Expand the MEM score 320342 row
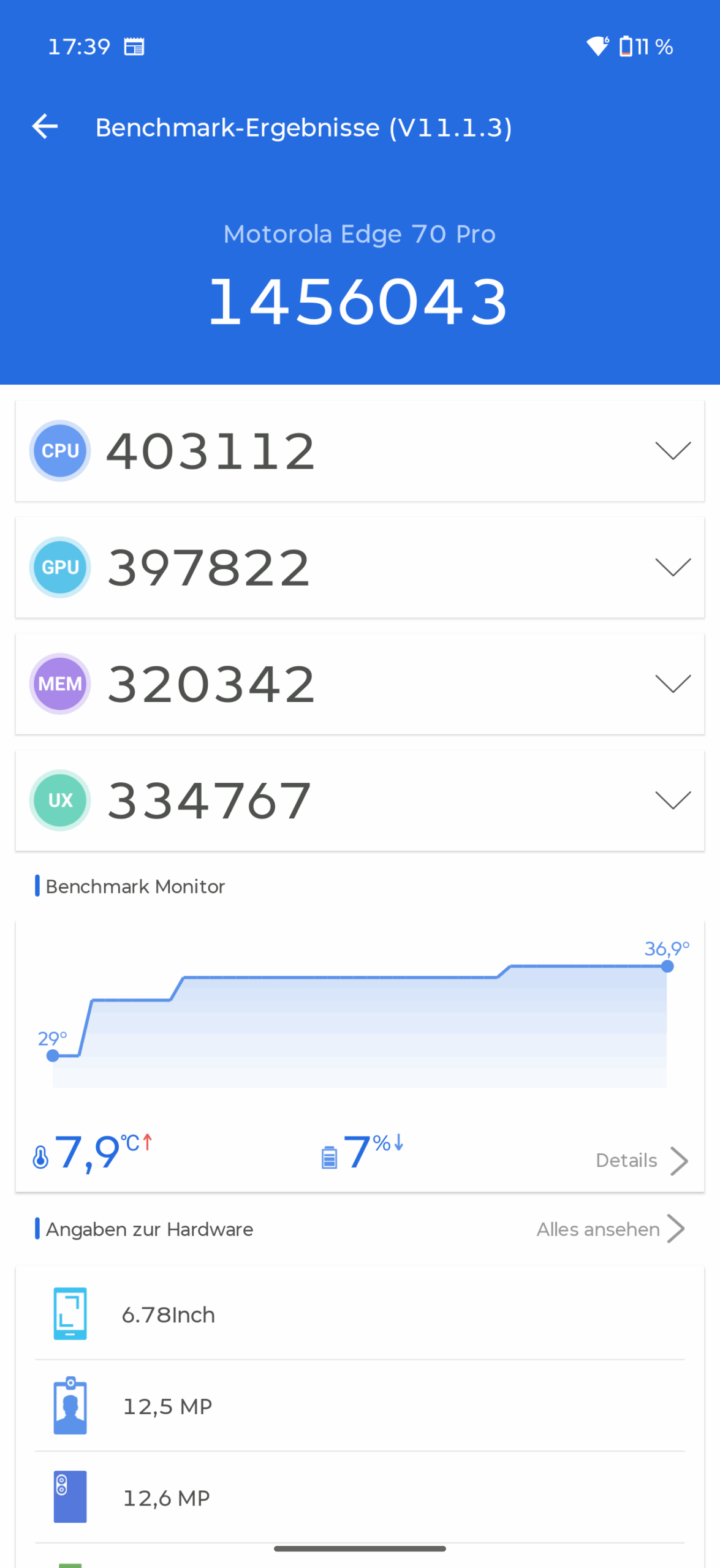Screen dimensions: 720x1568 pyautogui.click(x=360, y=684)
